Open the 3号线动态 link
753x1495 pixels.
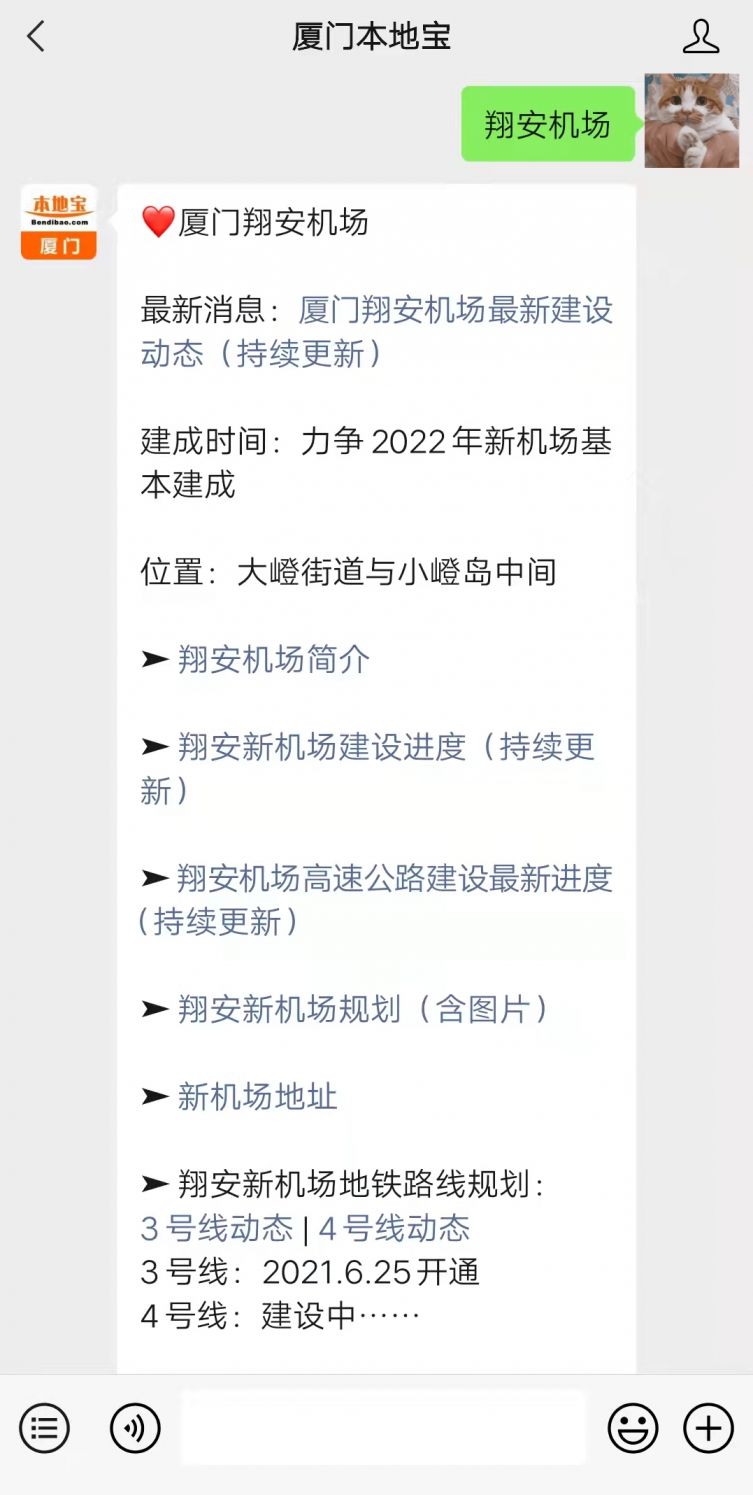coord(217,1228)
